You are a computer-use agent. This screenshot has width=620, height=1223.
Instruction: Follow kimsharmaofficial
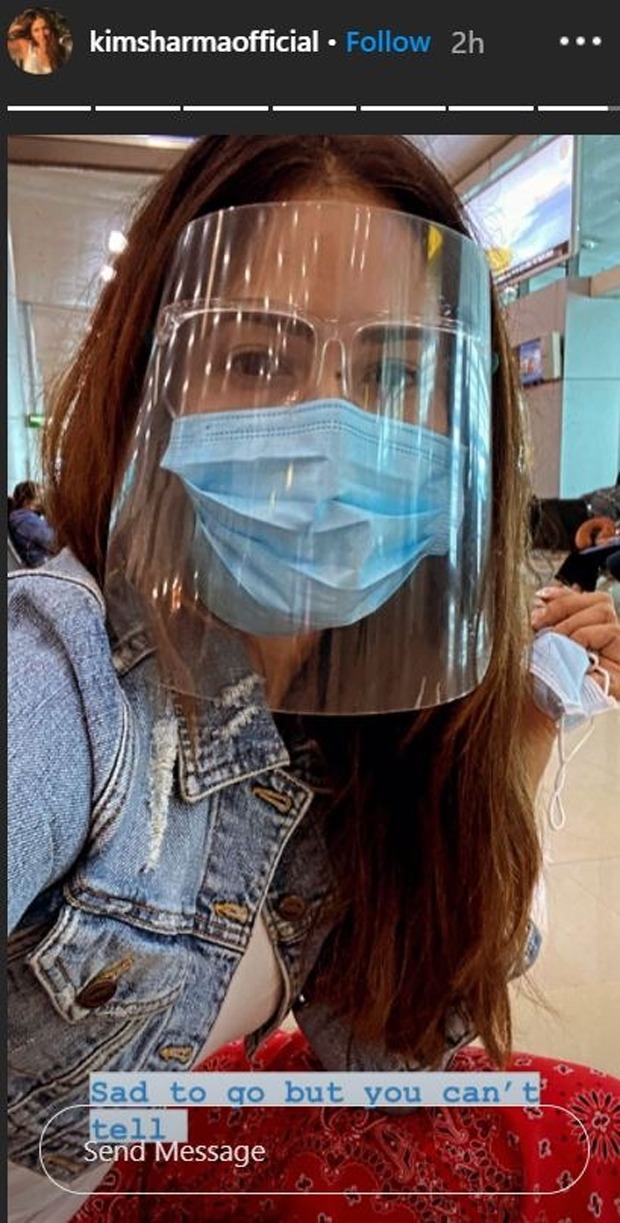tap(387, 42)
